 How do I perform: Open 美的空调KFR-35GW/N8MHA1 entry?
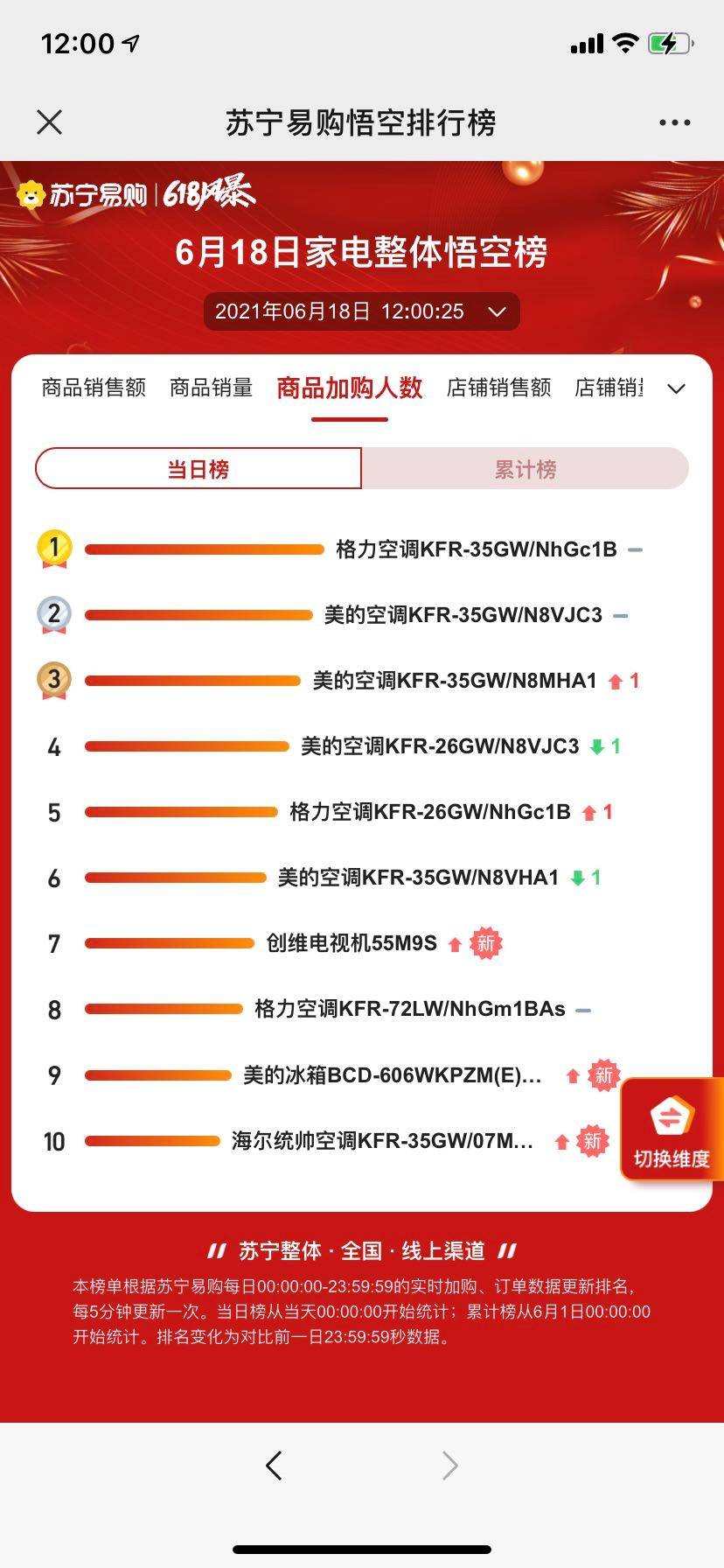point(454,681)
